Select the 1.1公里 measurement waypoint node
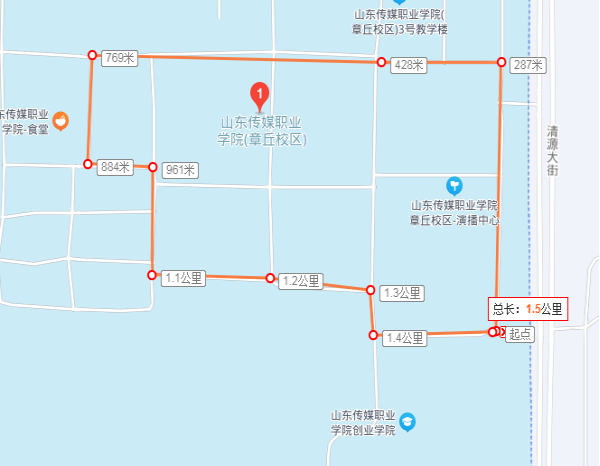 coord(152,274)
